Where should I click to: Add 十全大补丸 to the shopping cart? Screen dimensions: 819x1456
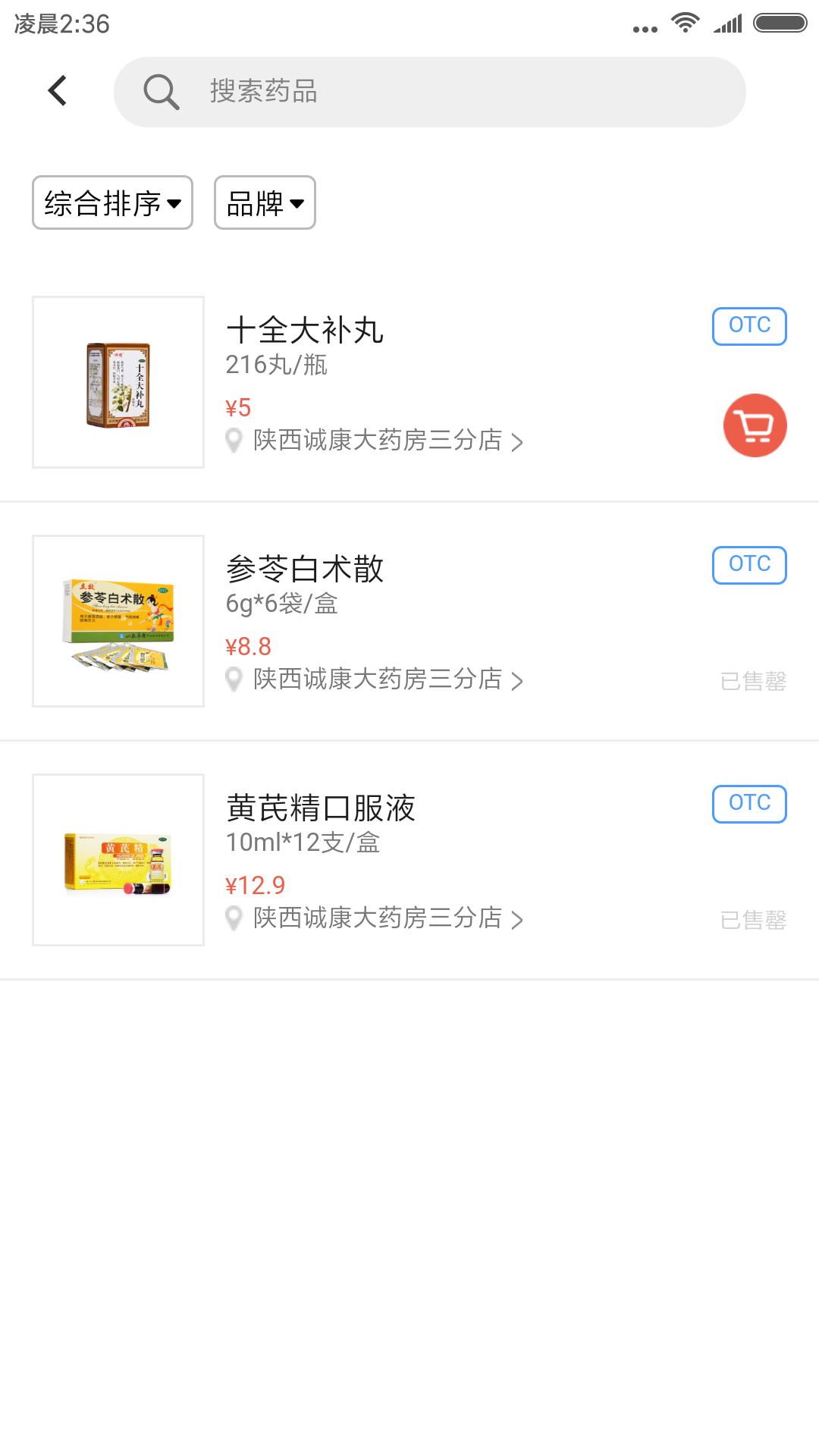pyautogui.click(x=755, y=425)
